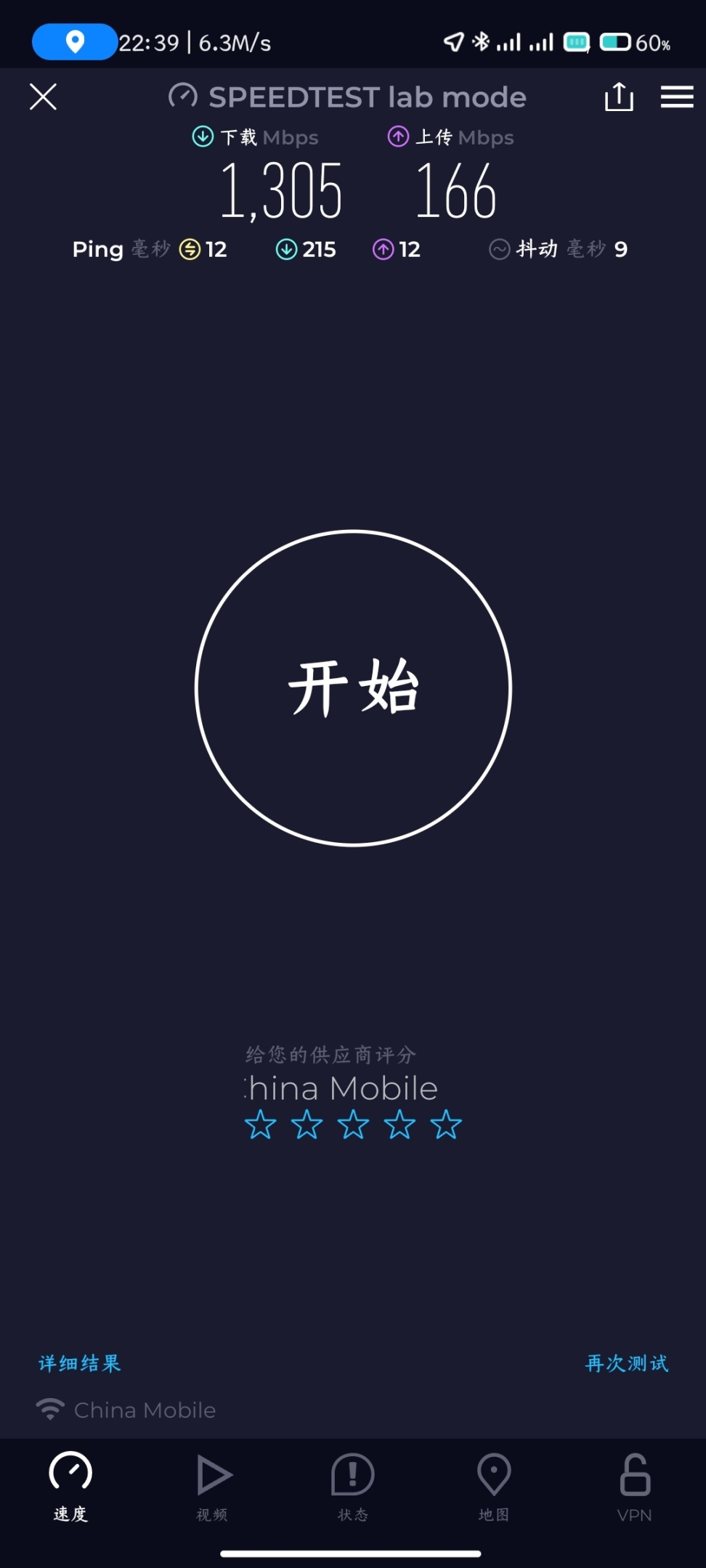Open 详细结果 detailed results
Viewport: 706px width, 1568px height.
click(x=80, y=1363)
